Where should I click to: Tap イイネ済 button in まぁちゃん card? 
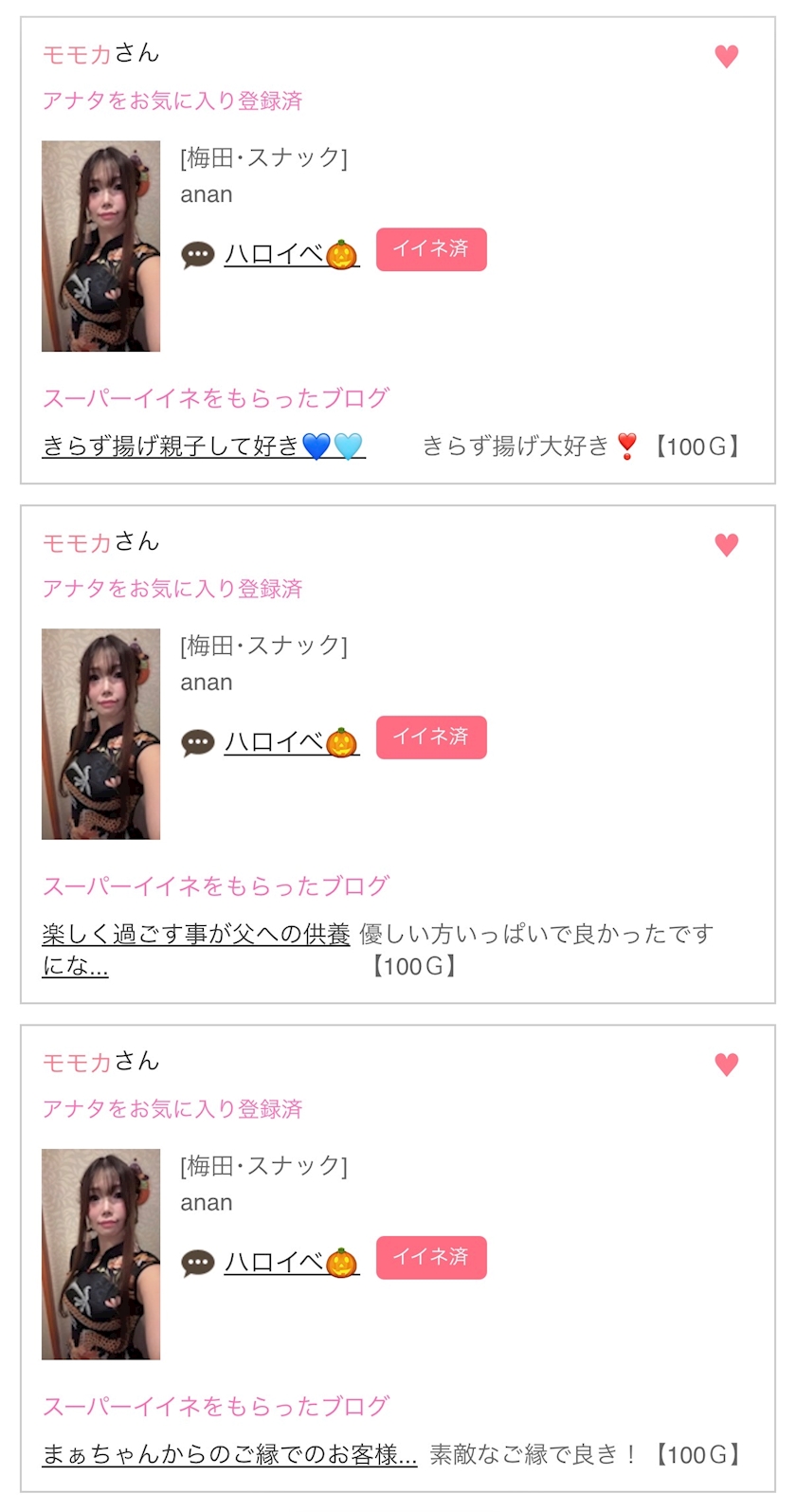(431, 1258)
